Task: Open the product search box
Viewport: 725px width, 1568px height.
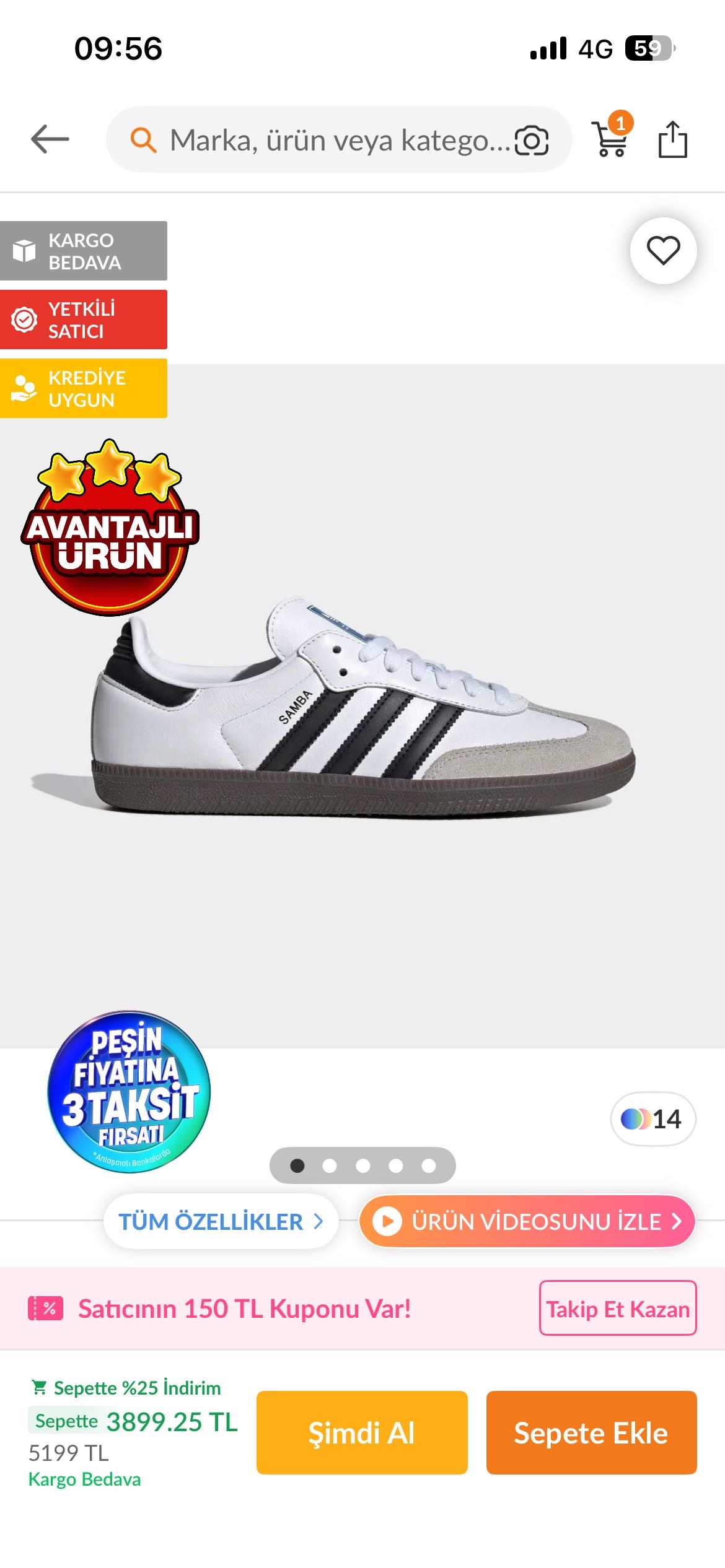Action: click(x=322, y=140)
